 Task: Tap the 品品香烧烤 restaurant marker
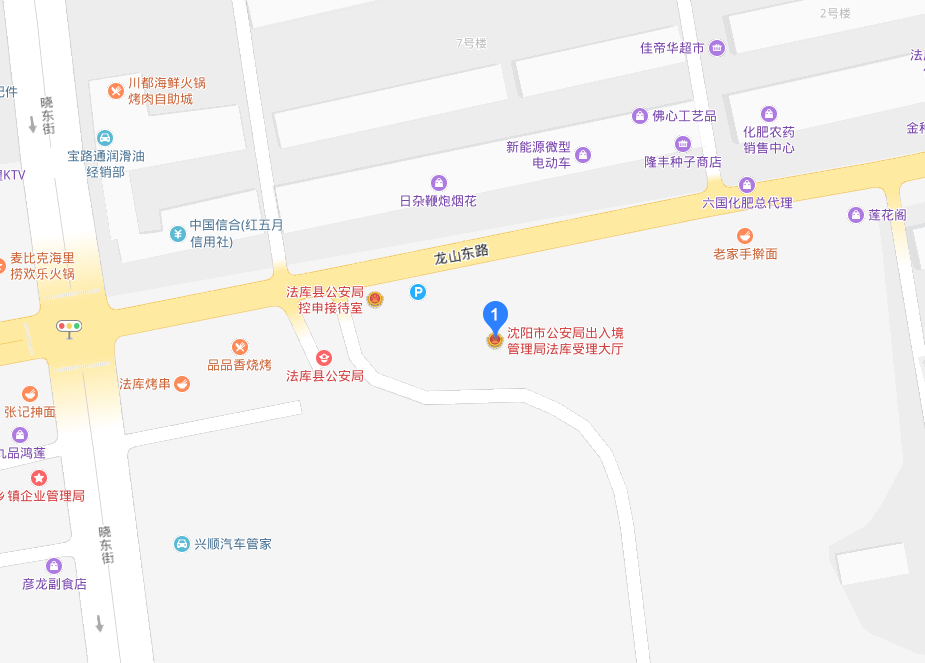pyautogui.click(x=240, y=347)
